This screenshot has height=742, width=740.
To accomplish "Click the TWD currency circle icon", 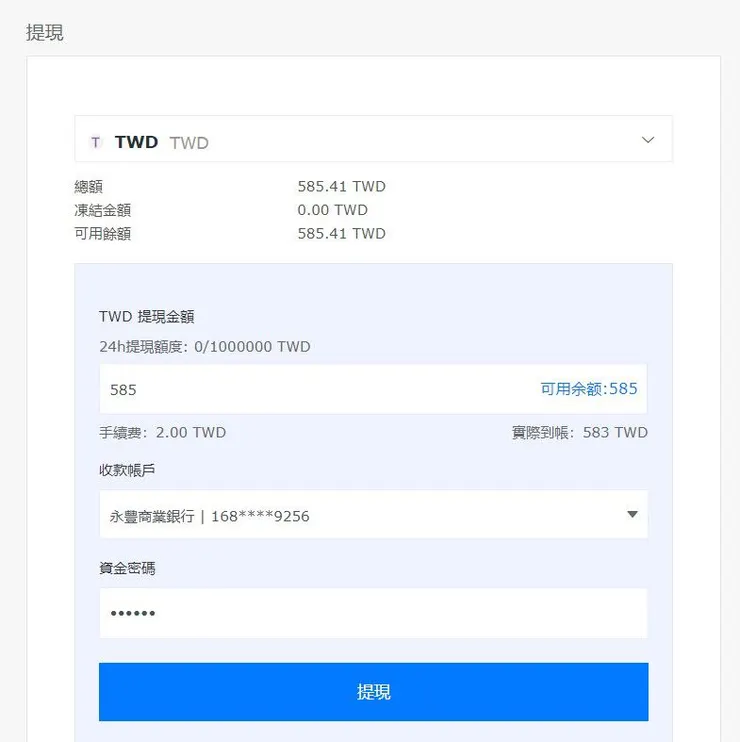I will click(x=95, y=142).
